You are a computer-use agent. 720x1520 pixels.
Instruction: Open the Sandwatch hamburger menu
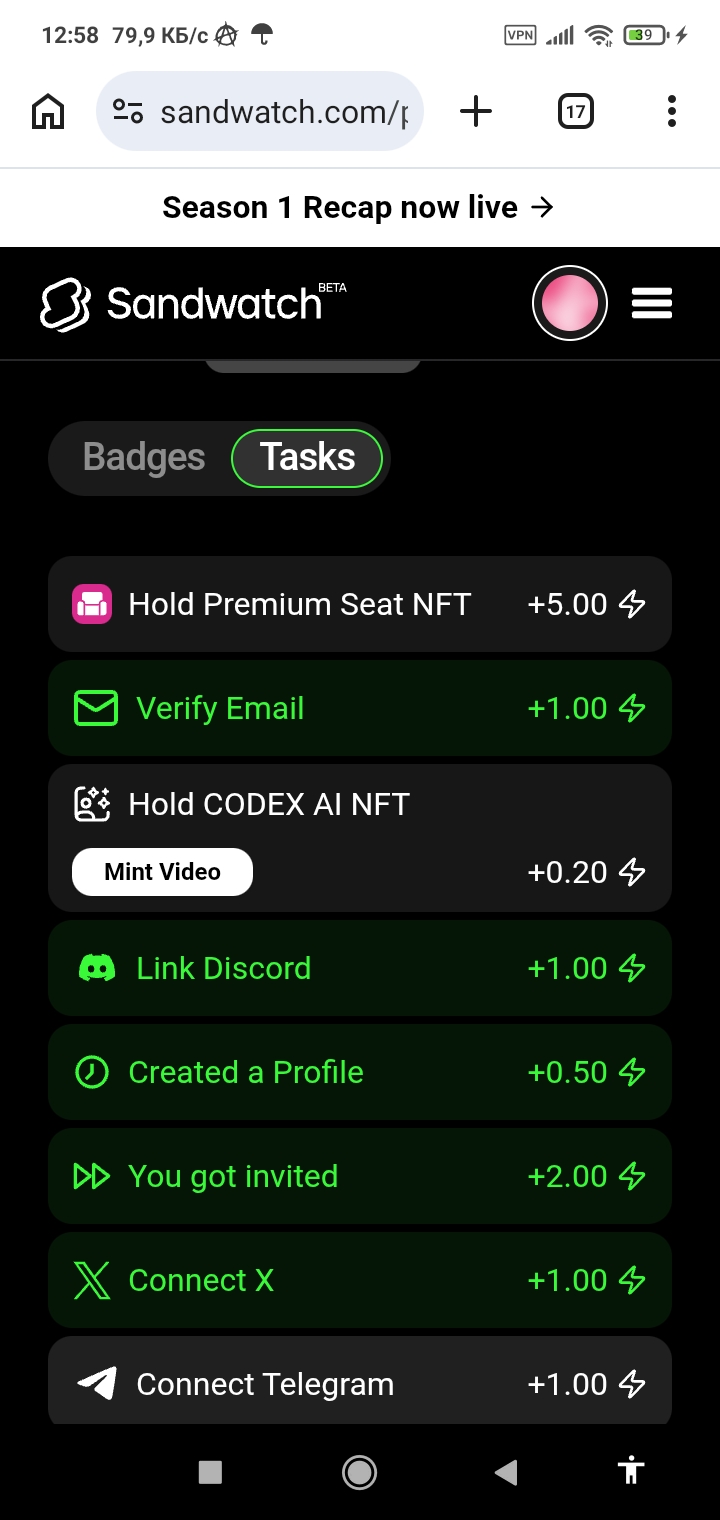click(651, 303)
